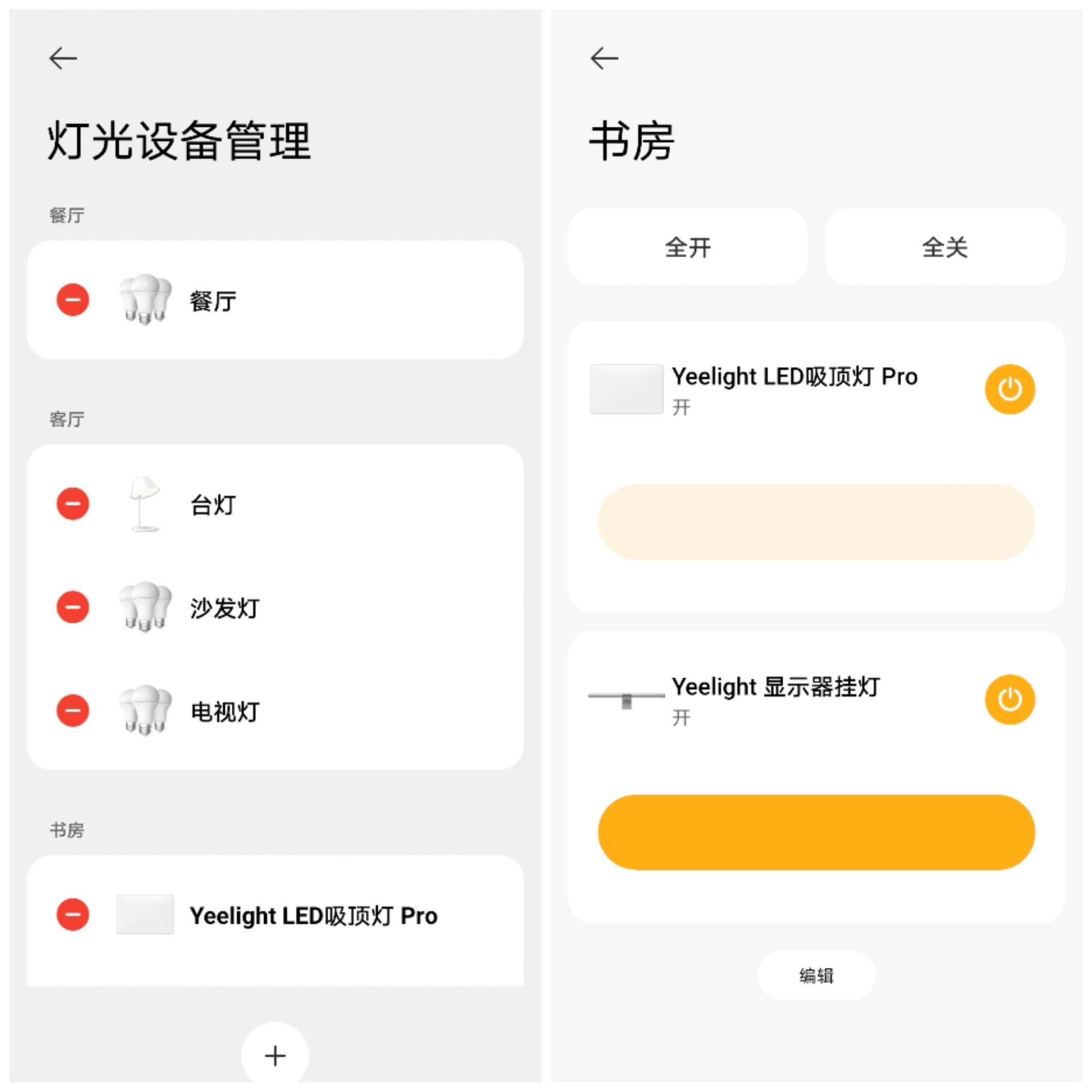Set brightness on the Yeelight LED吸顶灯 Pro slider
The image size is (1092, 1092).
pos(816,522)
